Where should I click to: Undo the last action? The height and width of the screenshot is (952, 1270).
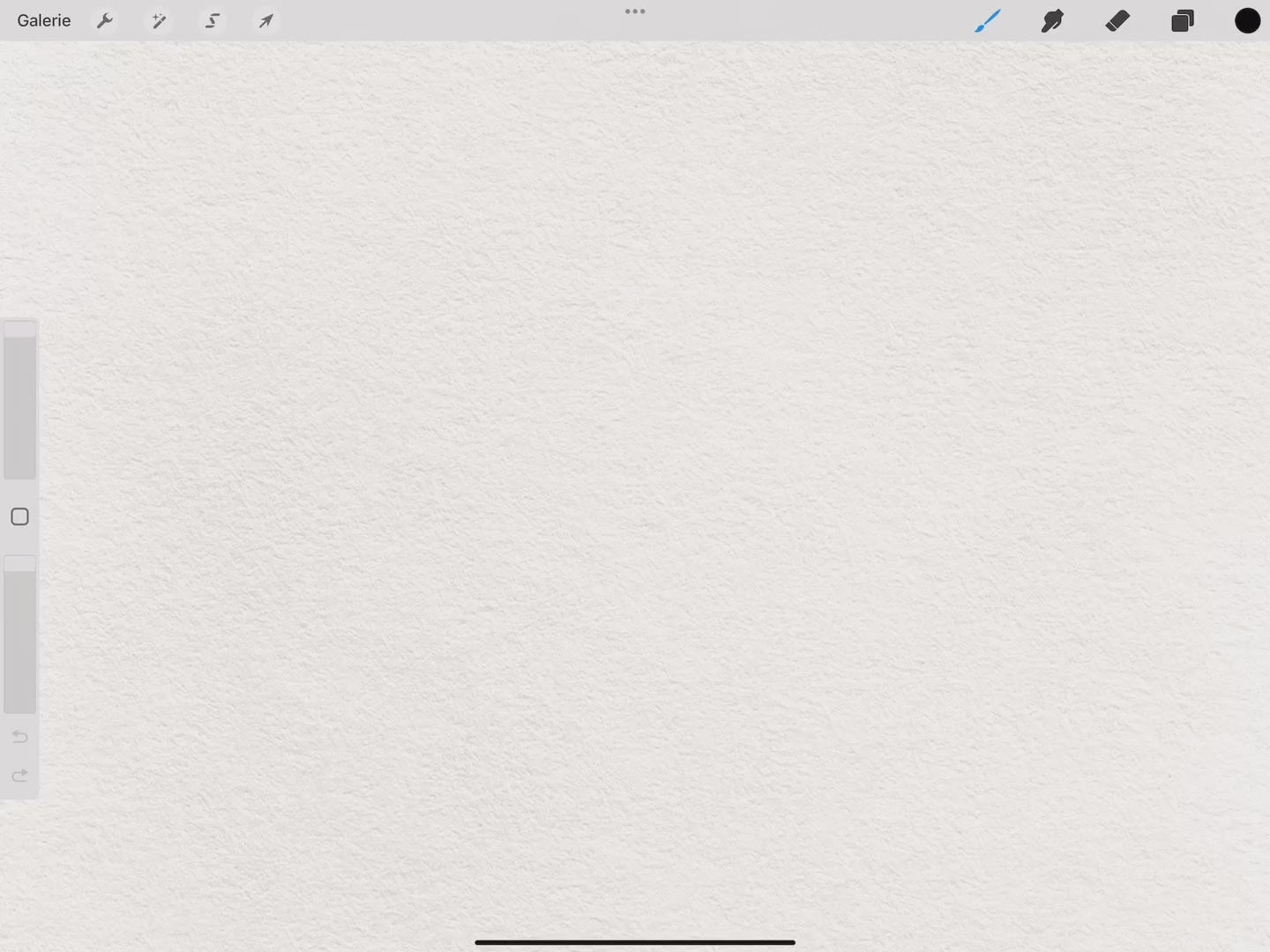coord(19,736)
